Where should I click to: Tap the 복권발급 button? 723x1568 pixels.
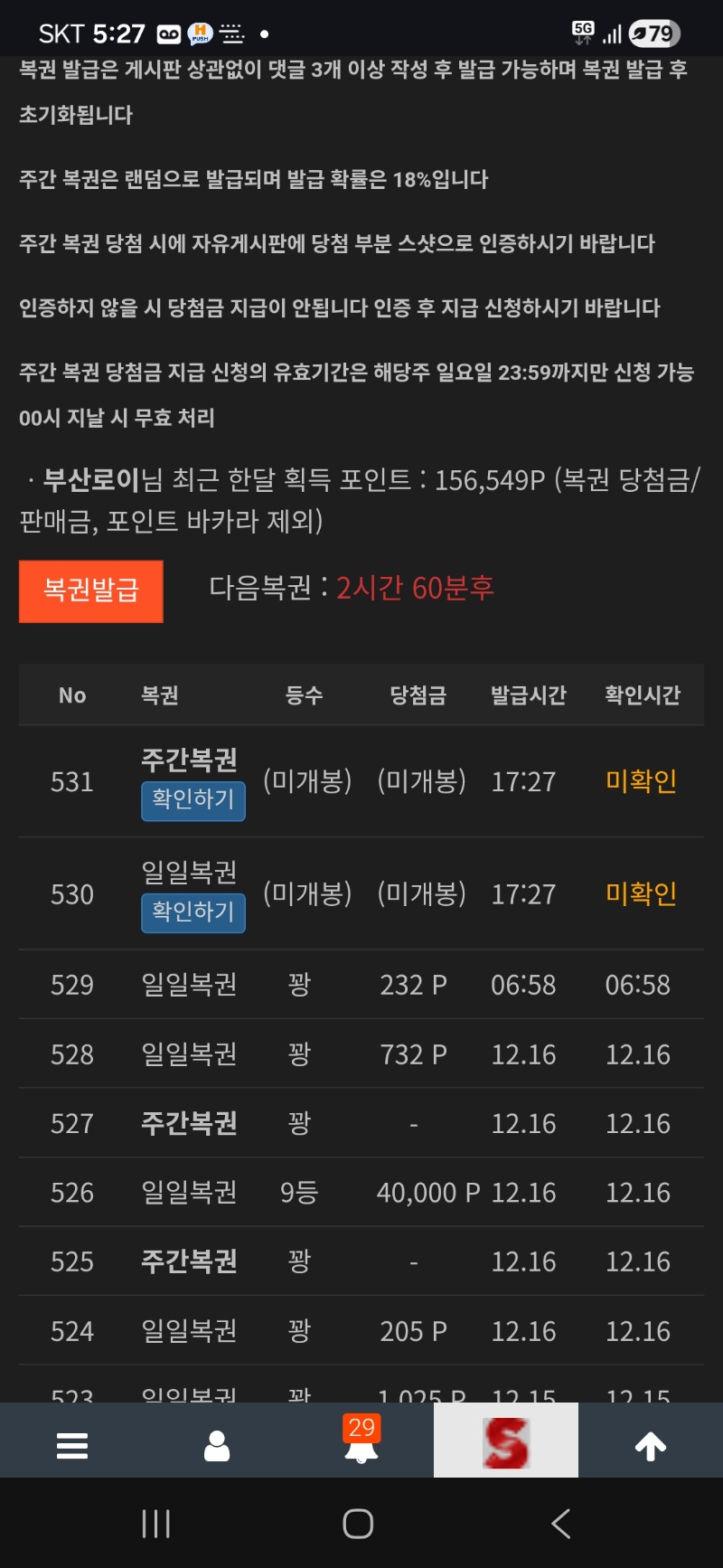coord(90,590)
